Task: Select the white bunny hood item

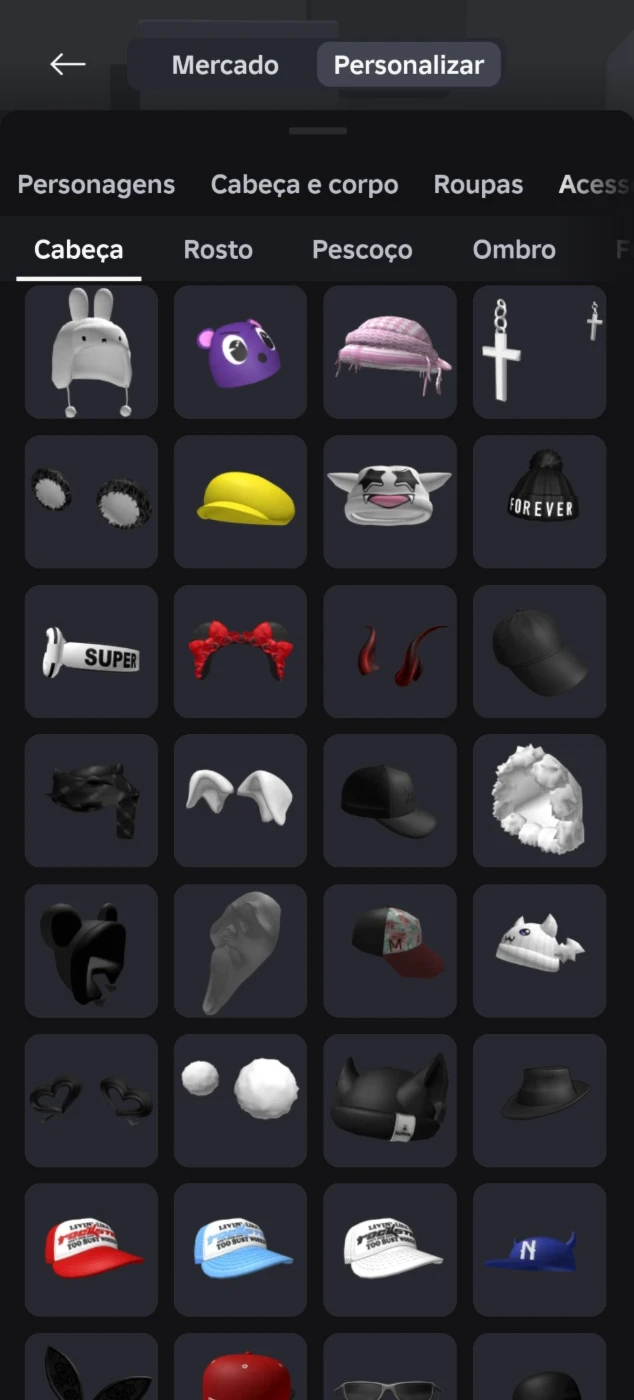Action: pyautogui.click(x=91, y=352)
